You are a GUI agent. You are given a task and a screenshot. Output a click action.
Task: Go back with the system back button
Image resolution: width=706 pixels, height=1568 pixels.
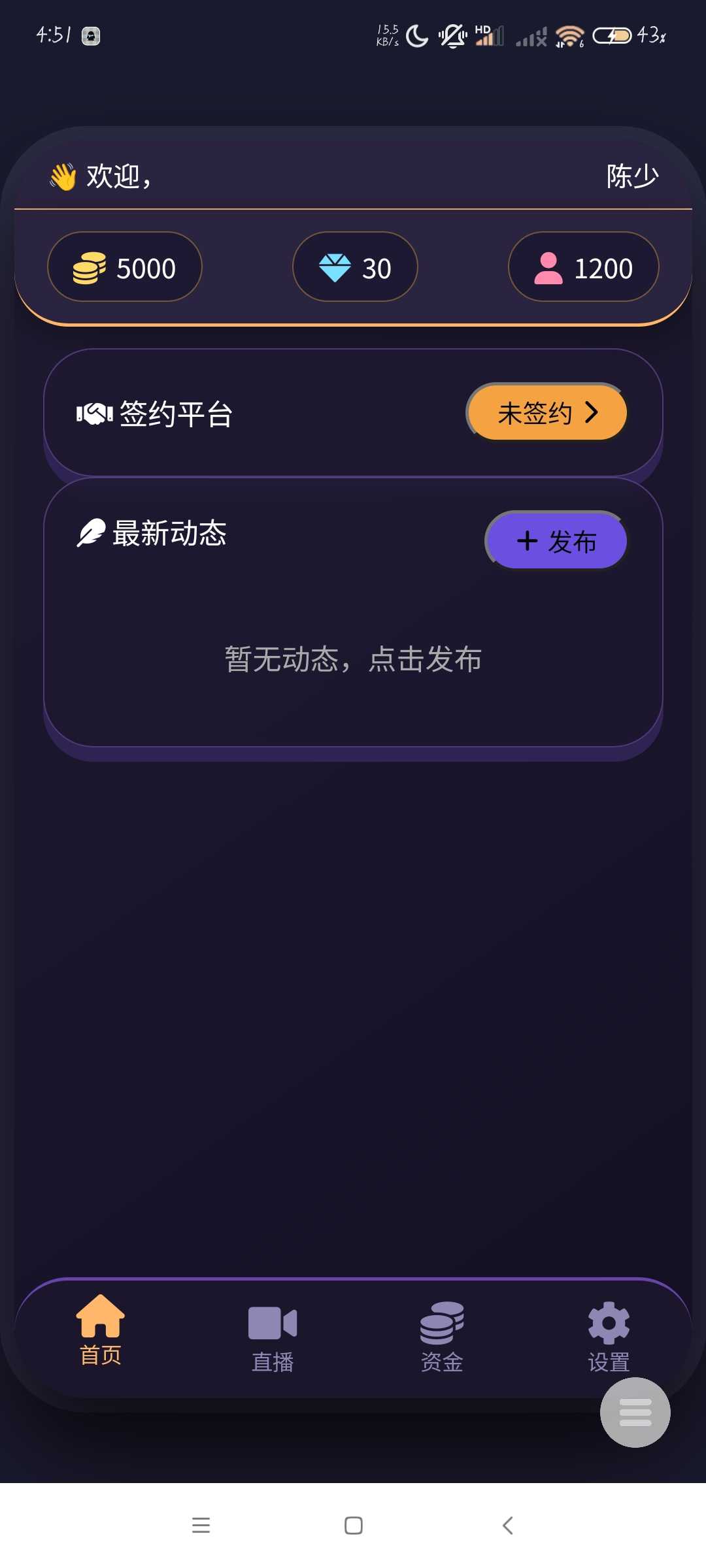click(507, 1526)
